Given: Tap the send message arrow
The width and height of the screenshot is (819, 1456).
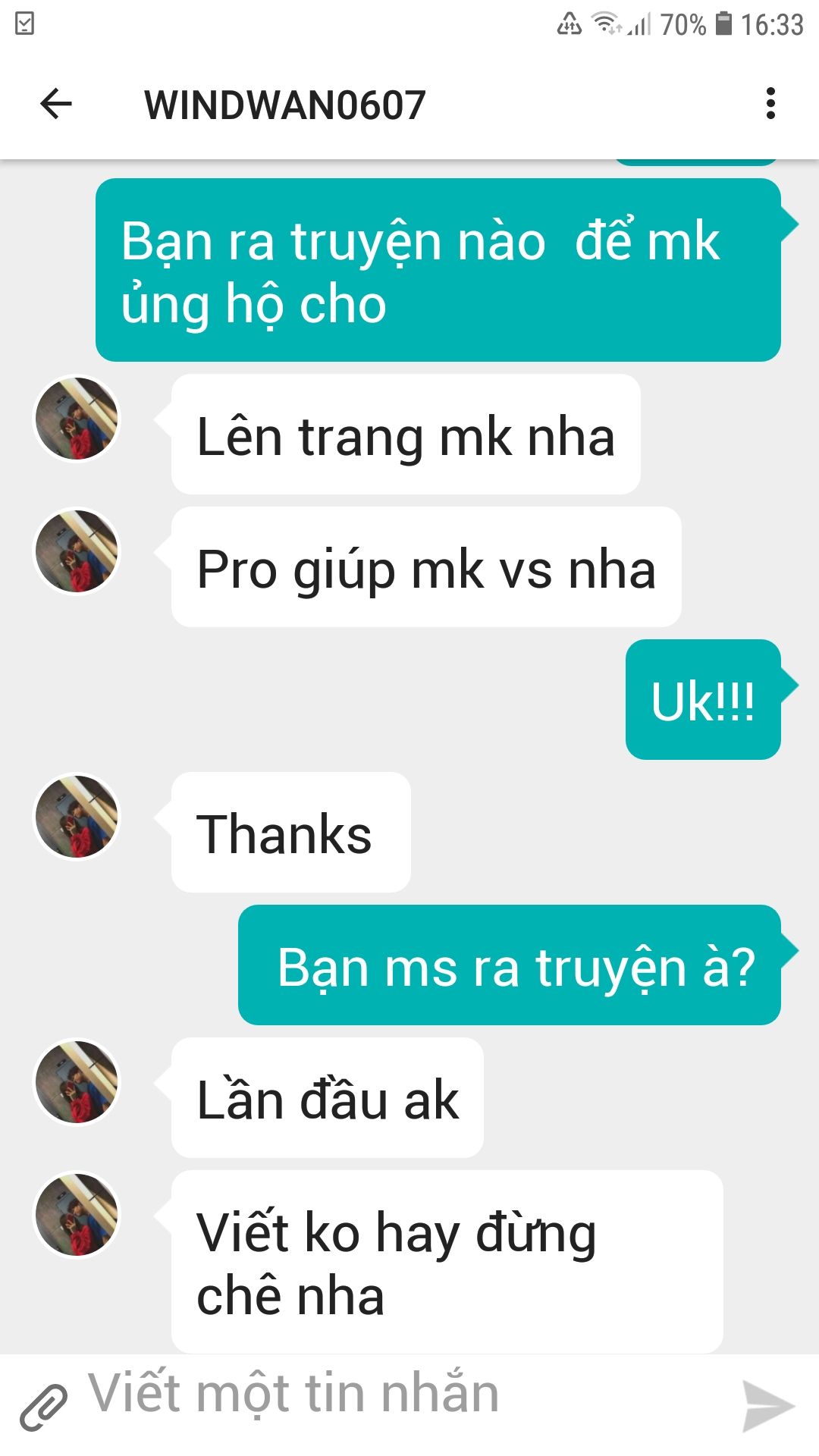Looking at the screenshot, I should [767, 1407].
